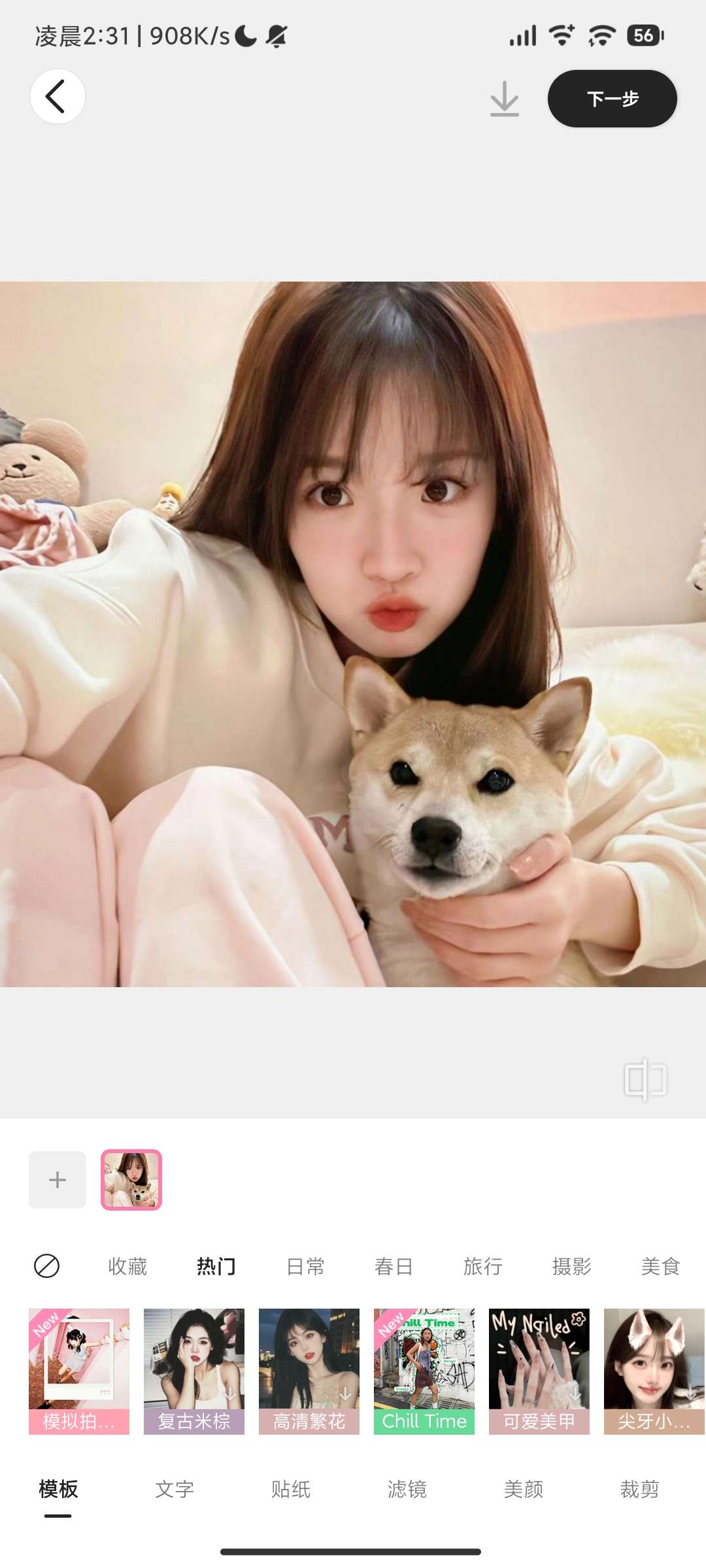
Task: Go back using the arrow button
Action: point(58,97)
